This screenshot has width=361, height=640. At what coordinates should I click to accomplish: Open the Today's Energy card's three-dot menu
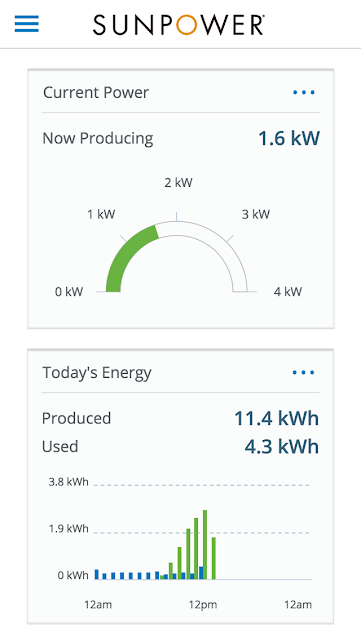point(304,373)
